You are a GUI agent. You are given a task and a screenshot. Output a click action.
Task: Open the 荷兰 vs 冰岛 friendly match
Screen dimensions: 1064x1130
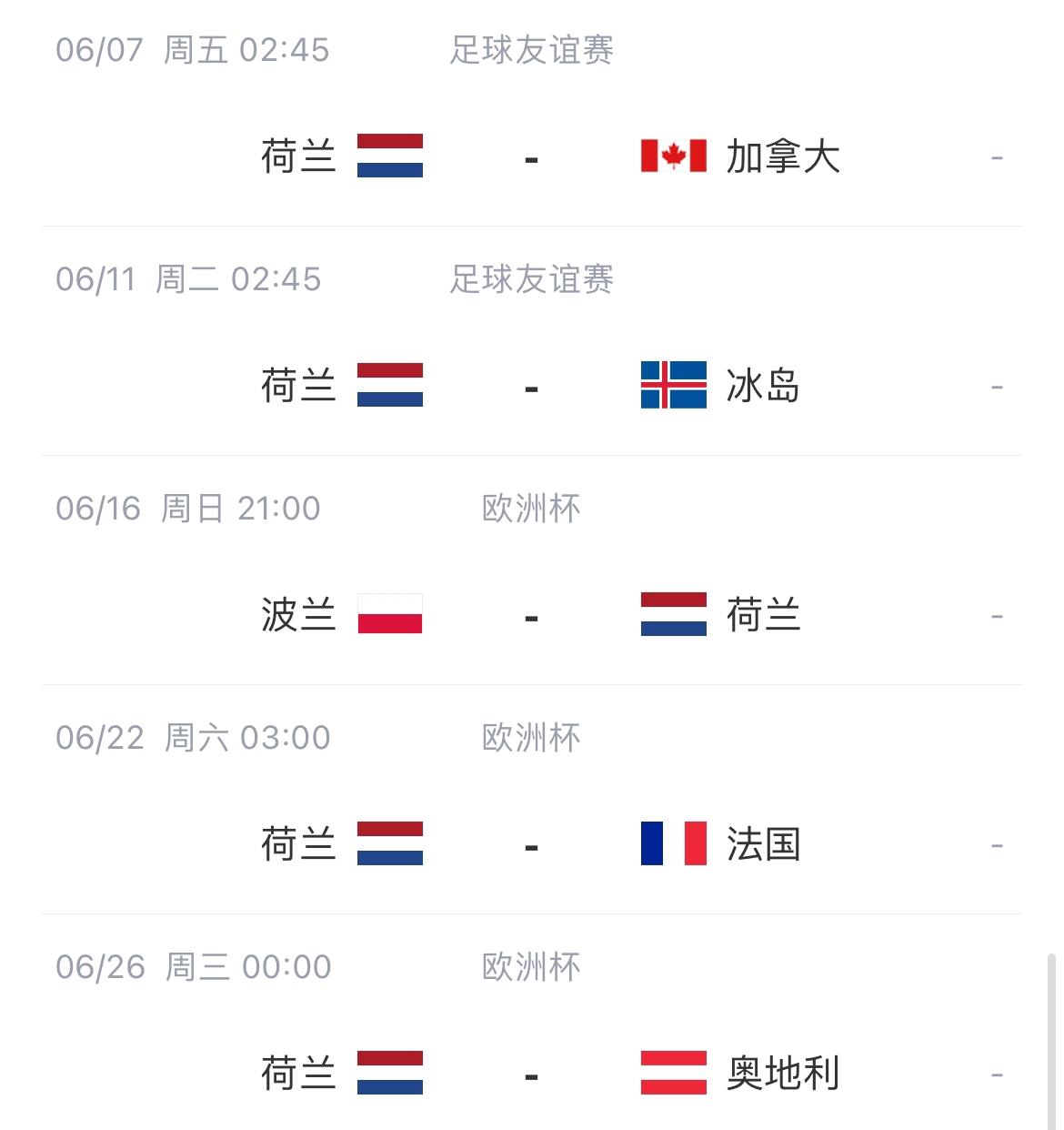[531, 386]
